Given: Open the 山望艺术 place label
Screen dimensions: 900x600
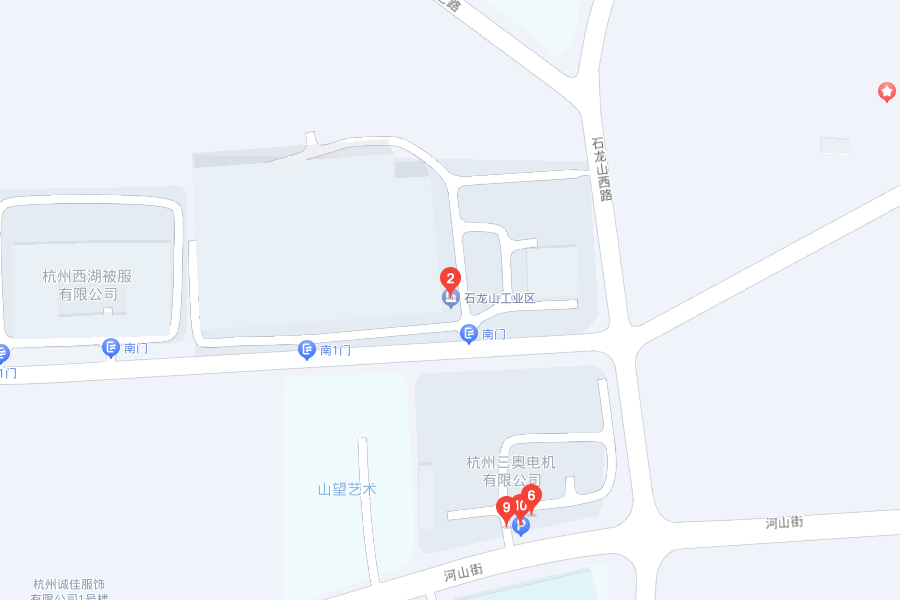Looking at the screenshot, I should [346, 489].
